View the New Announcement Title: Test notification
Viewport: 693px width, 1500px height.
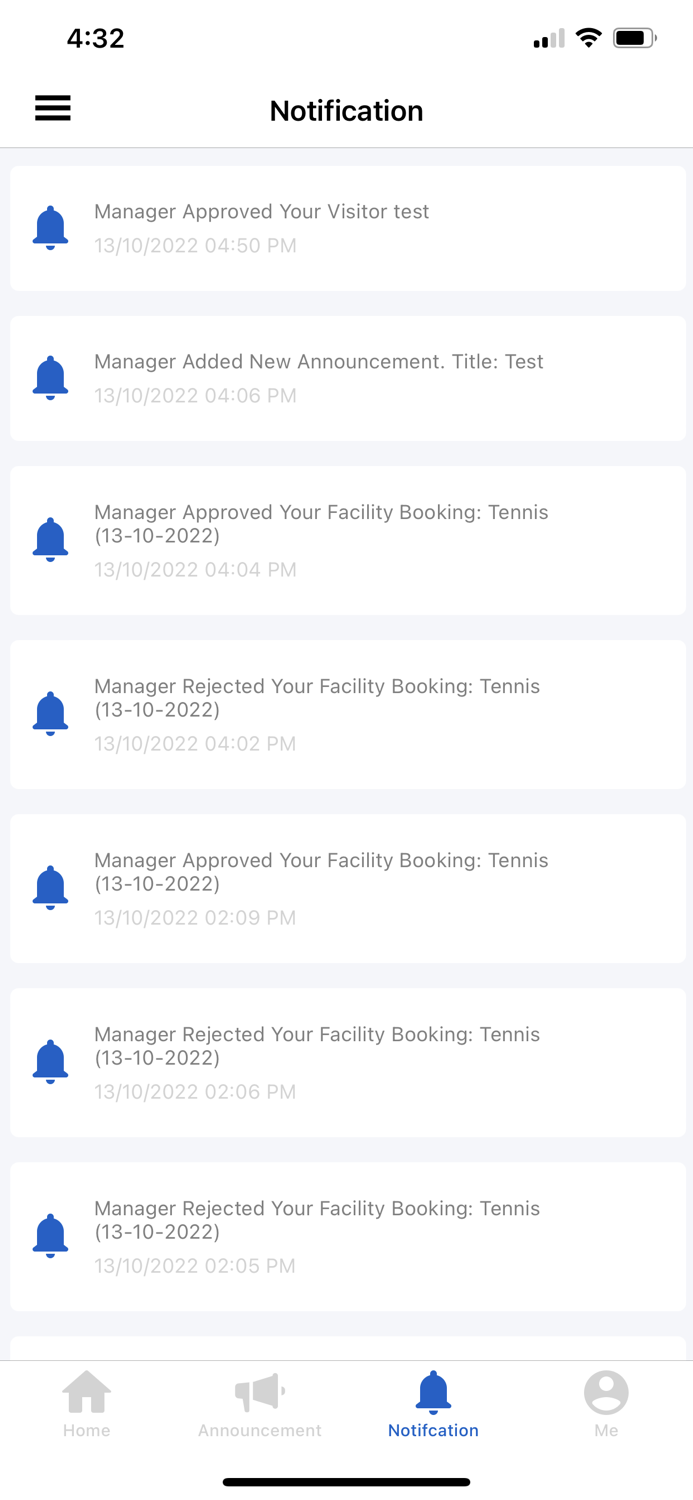click(347, 378)
